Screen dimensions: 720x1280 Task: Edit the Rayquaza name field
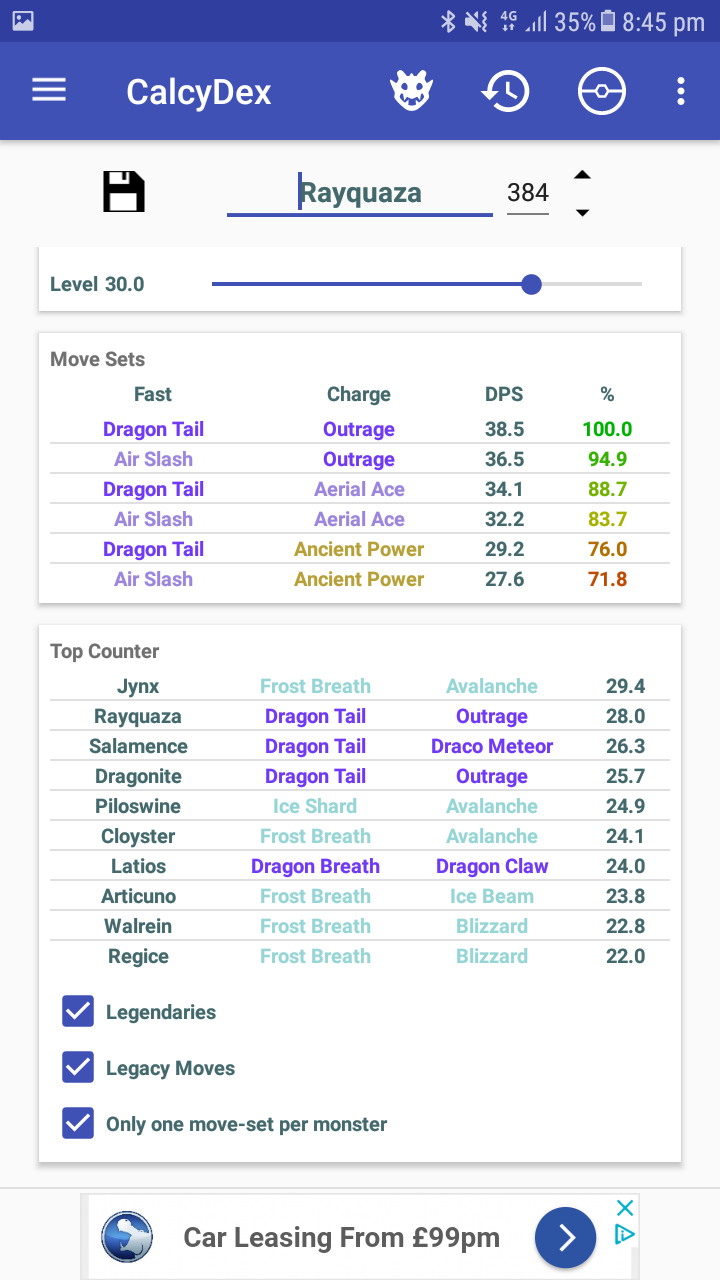(360, 193)
